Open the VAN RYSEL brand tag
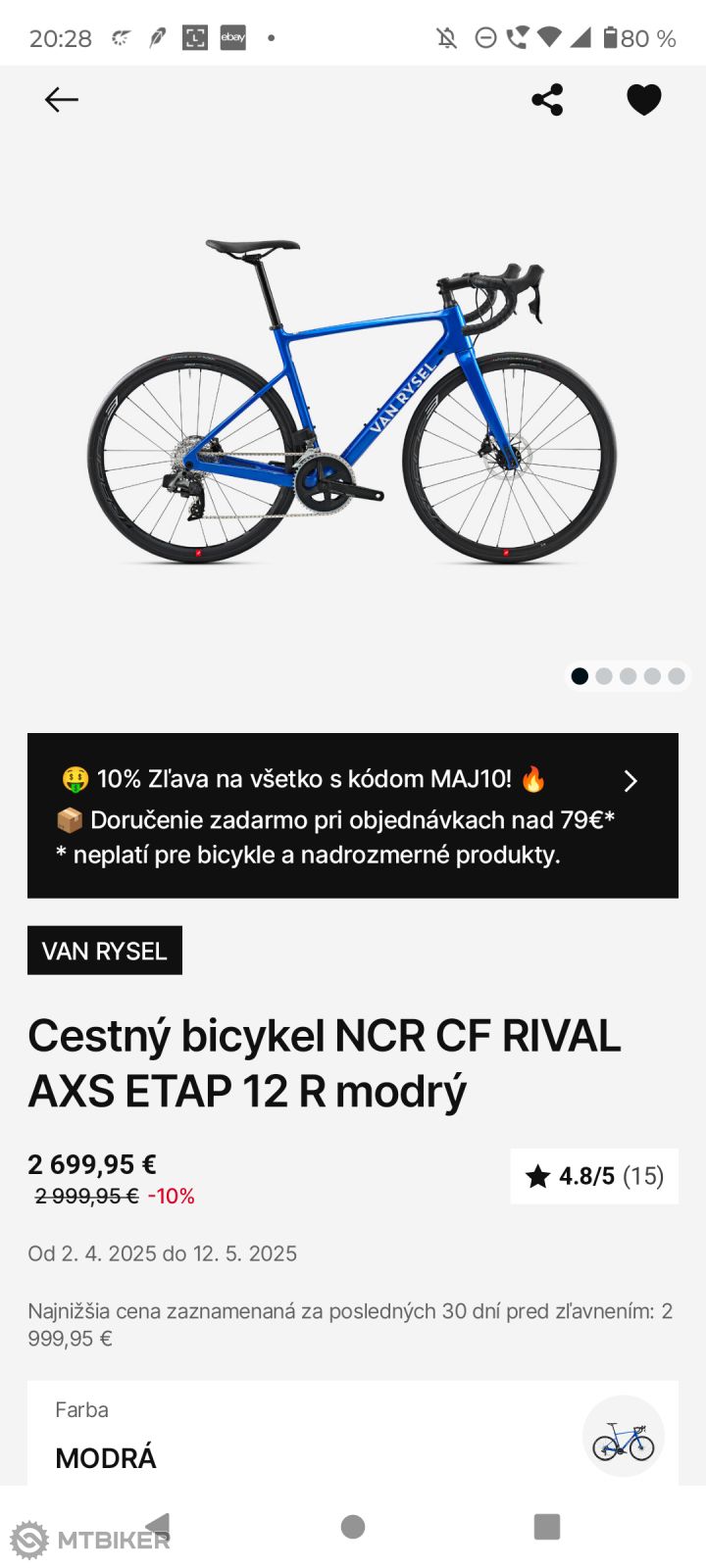 click(105, 951)
